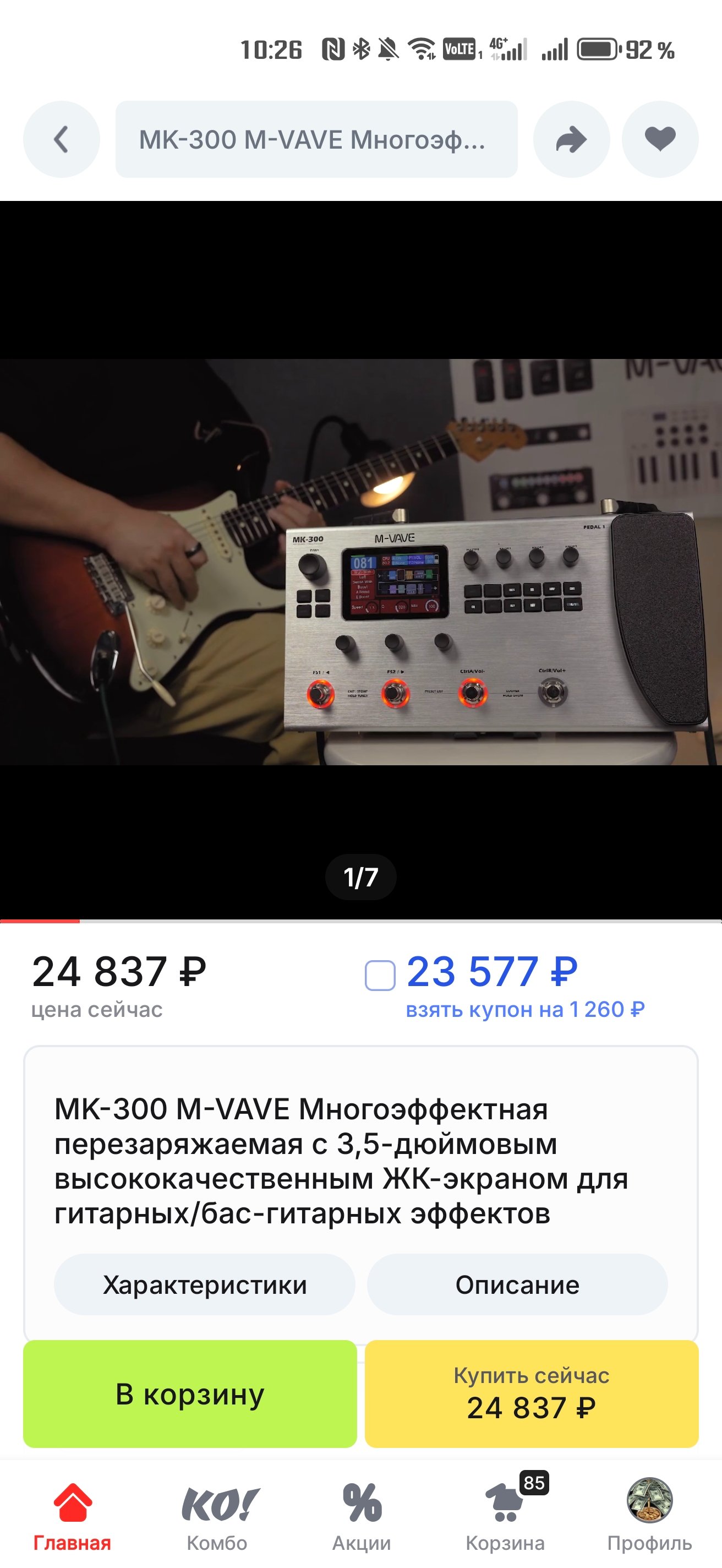
Task: Open Описание section
Action: click(x=517, y=1285)
